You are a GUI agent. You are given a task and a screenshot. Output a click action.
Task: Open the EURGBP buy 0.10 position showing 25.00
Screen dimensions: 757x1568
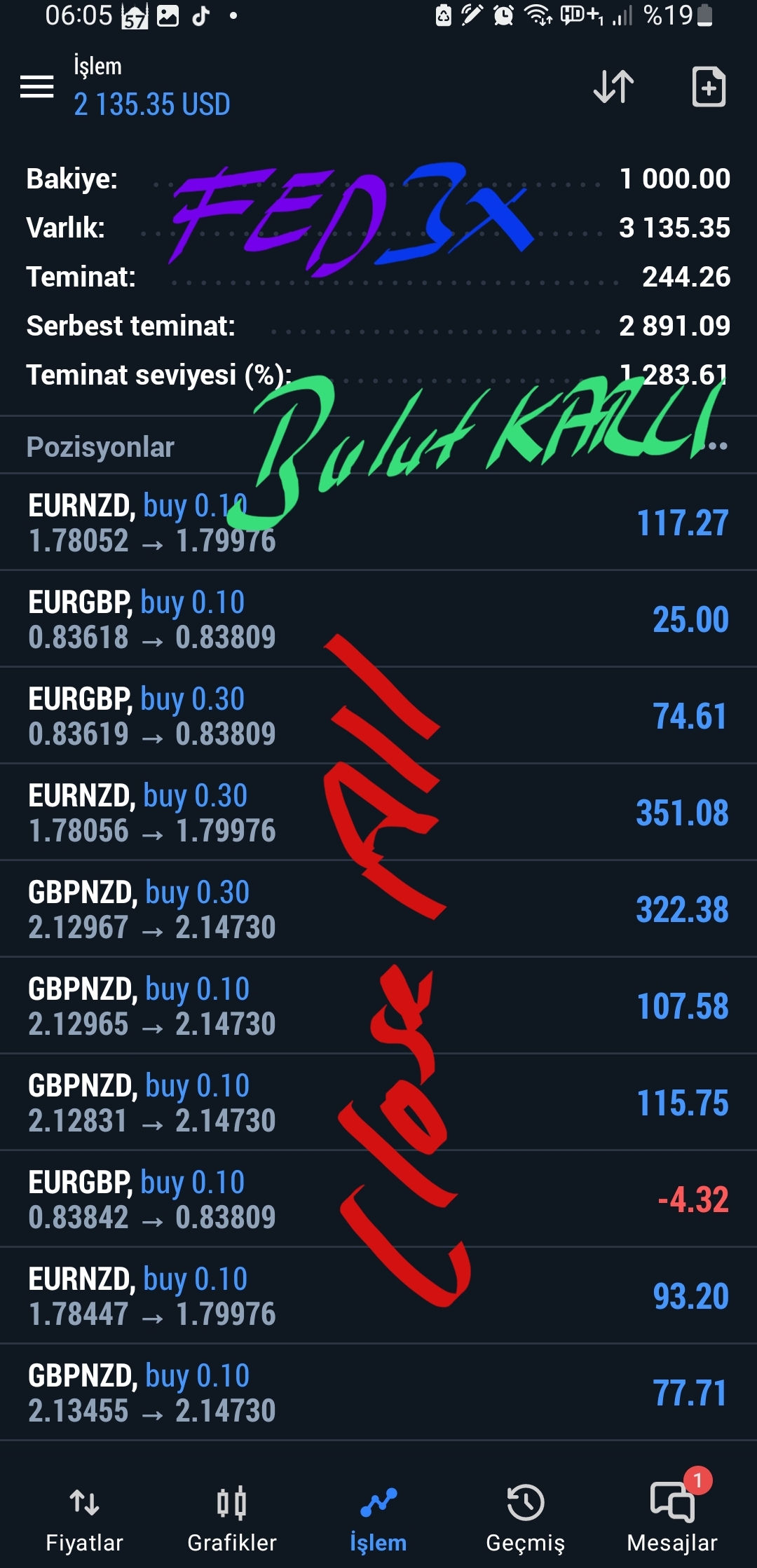[x=378, y=619]
